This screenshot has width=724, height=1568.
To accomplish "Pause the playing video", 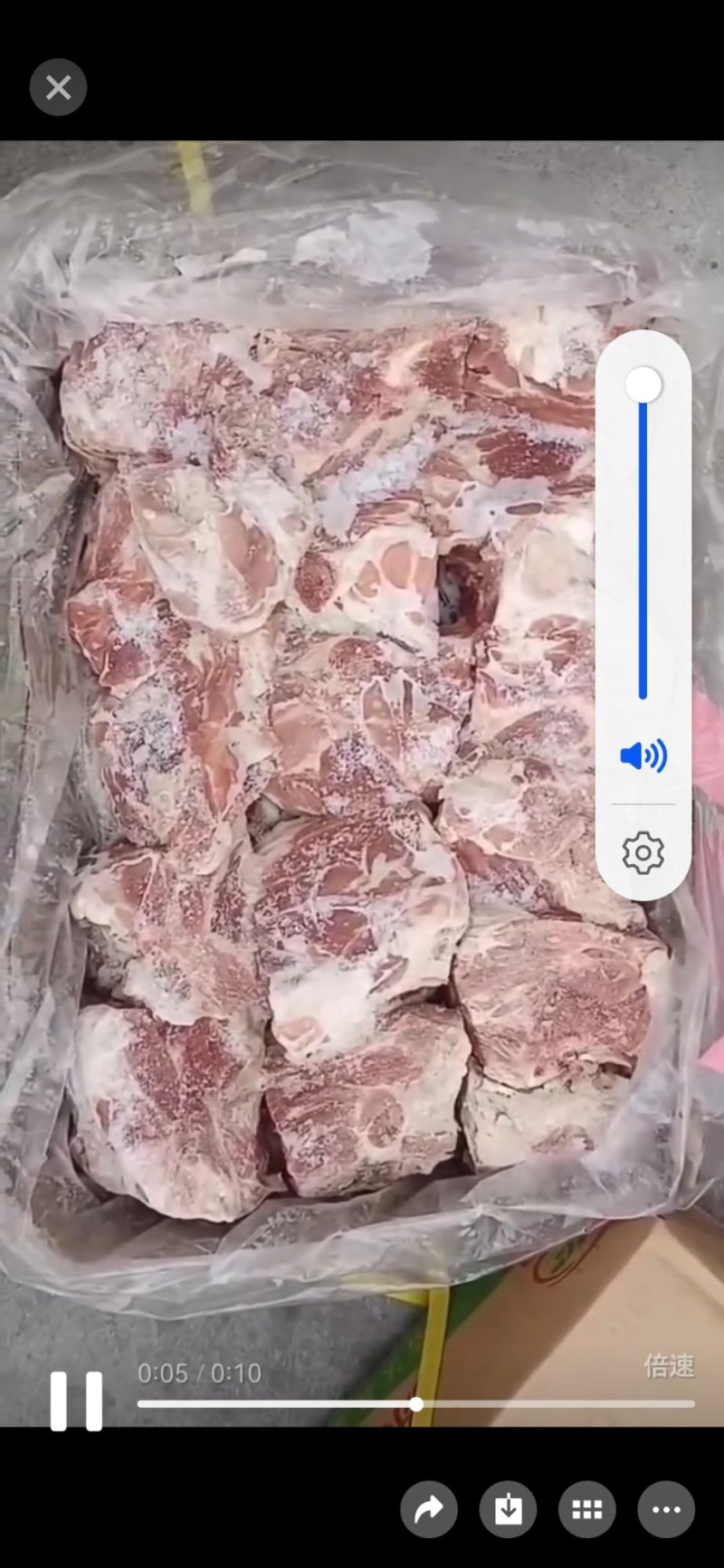I will [x=76, y=1401].
